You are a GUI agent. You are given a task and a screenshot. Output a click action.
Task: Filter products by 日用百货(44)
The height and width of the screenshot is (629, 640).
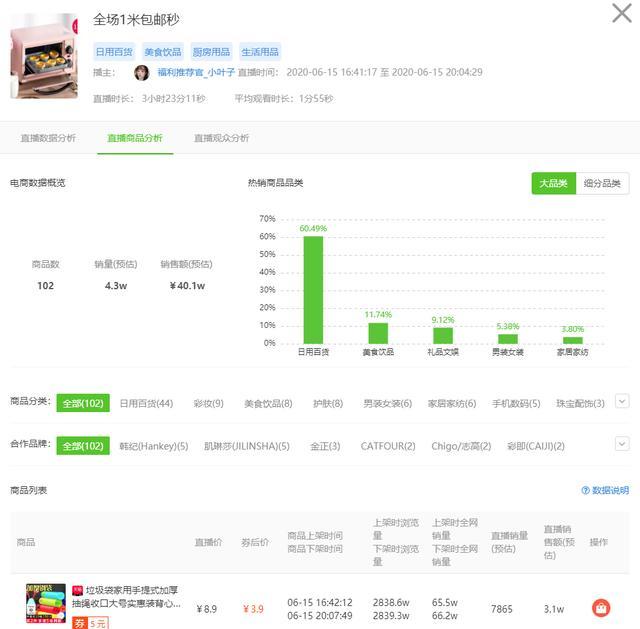point(146,403)
